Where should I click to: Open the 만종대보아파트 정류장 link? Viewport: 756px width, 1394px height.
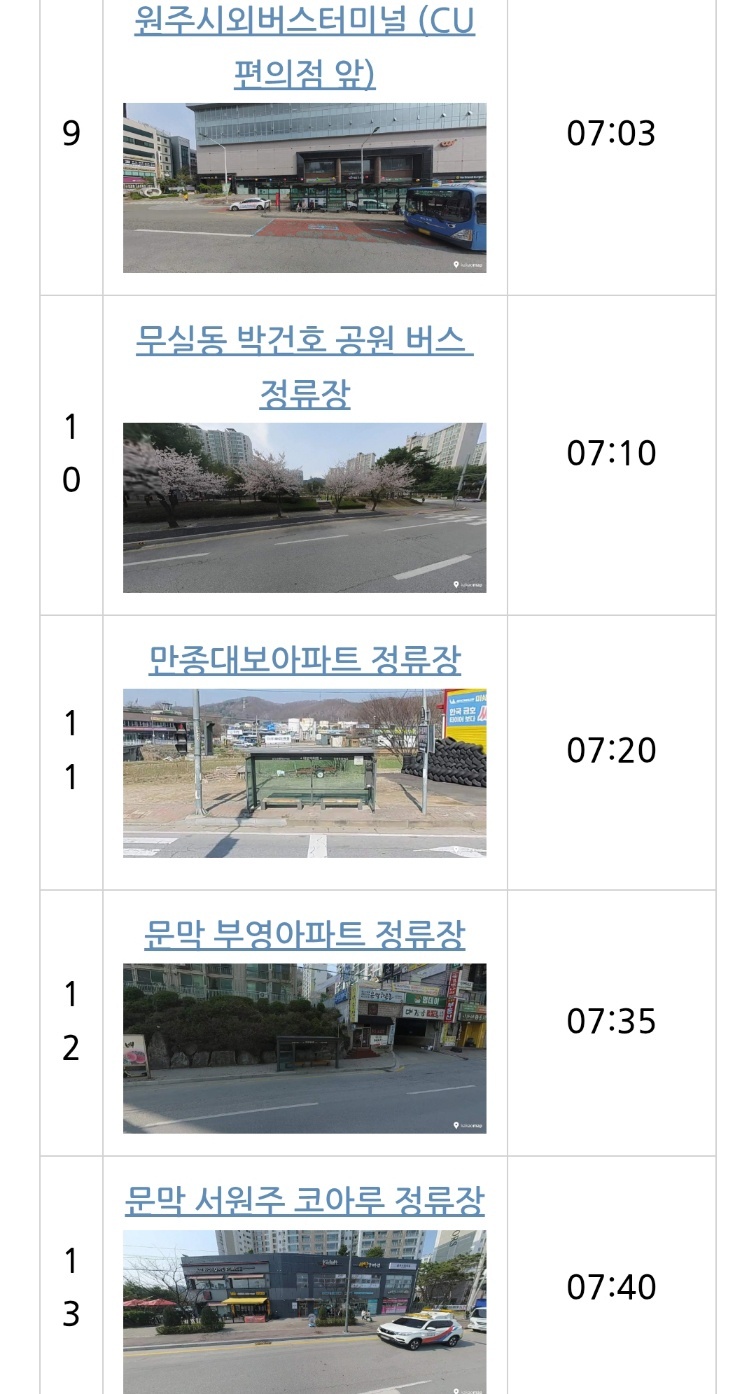tap(305, 659)
